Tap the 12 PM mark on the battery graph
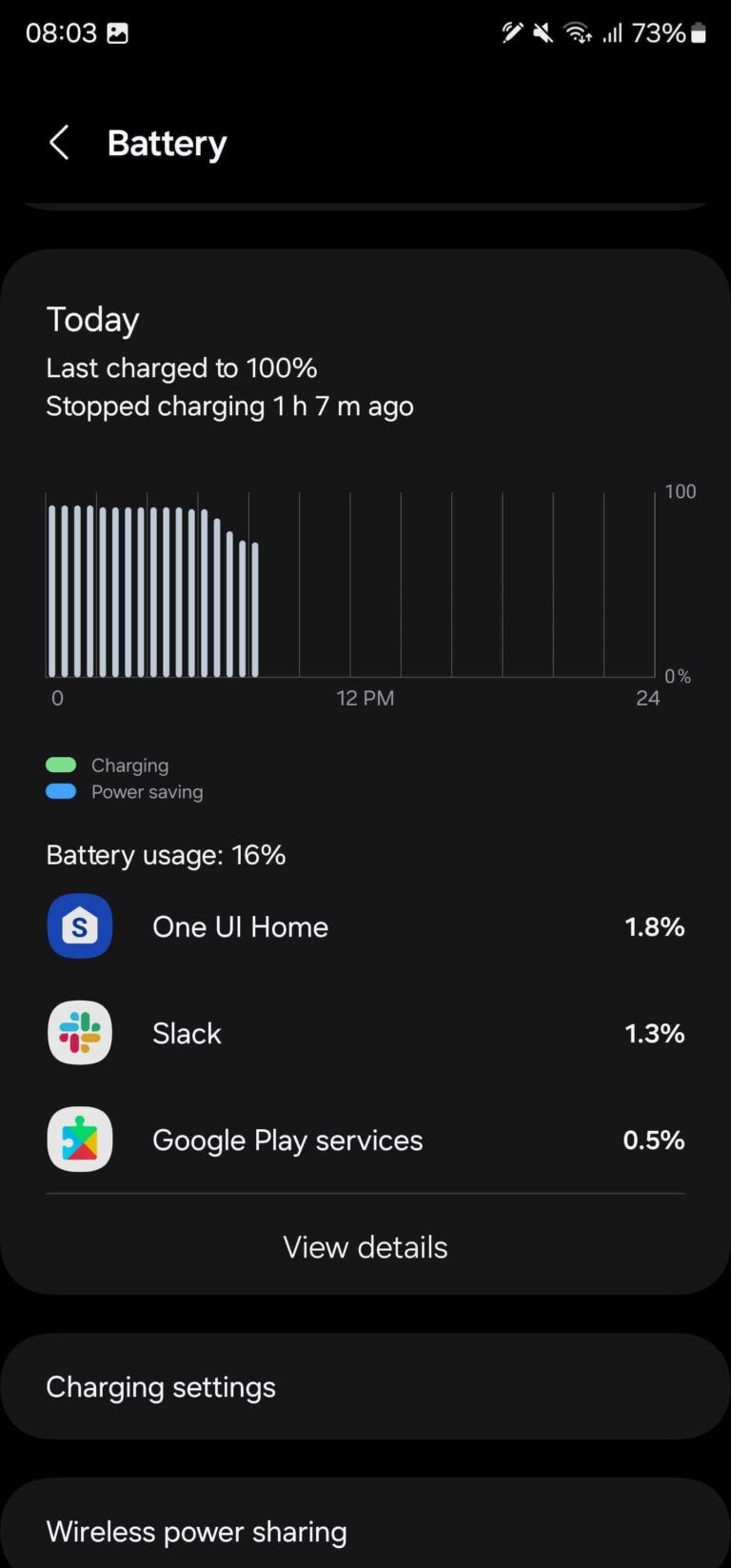The image size is (731, 1568). coord(365,698)
